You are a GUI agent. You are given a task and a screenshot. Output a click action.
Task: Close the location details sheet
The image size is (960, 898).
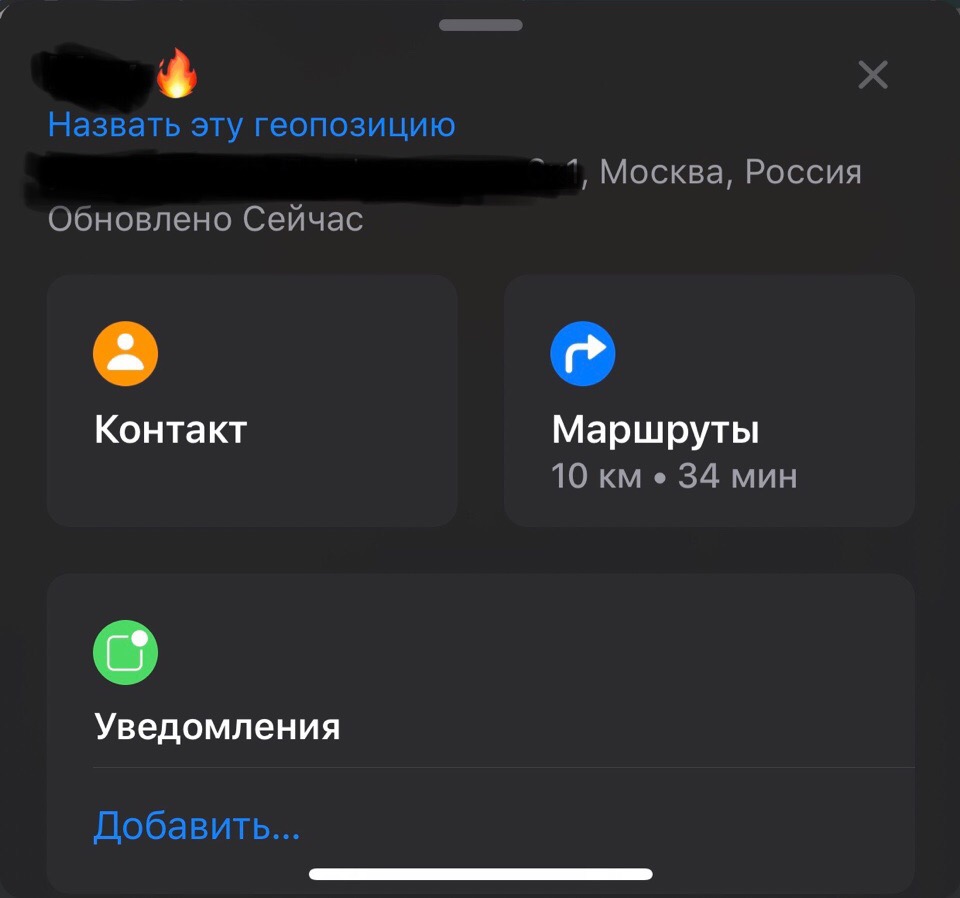(x=873, y=75)
